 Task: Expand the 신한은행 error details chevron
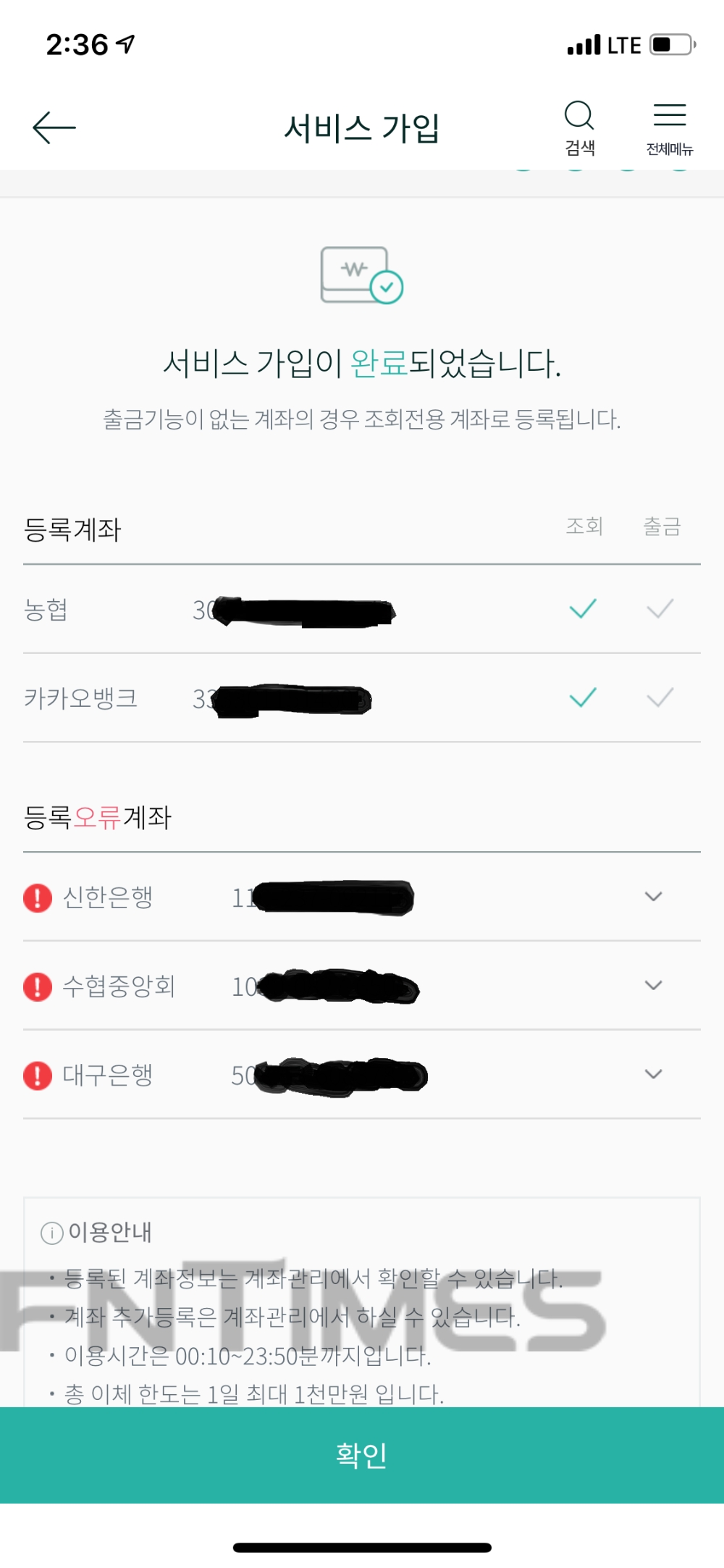tap(654, 896)
